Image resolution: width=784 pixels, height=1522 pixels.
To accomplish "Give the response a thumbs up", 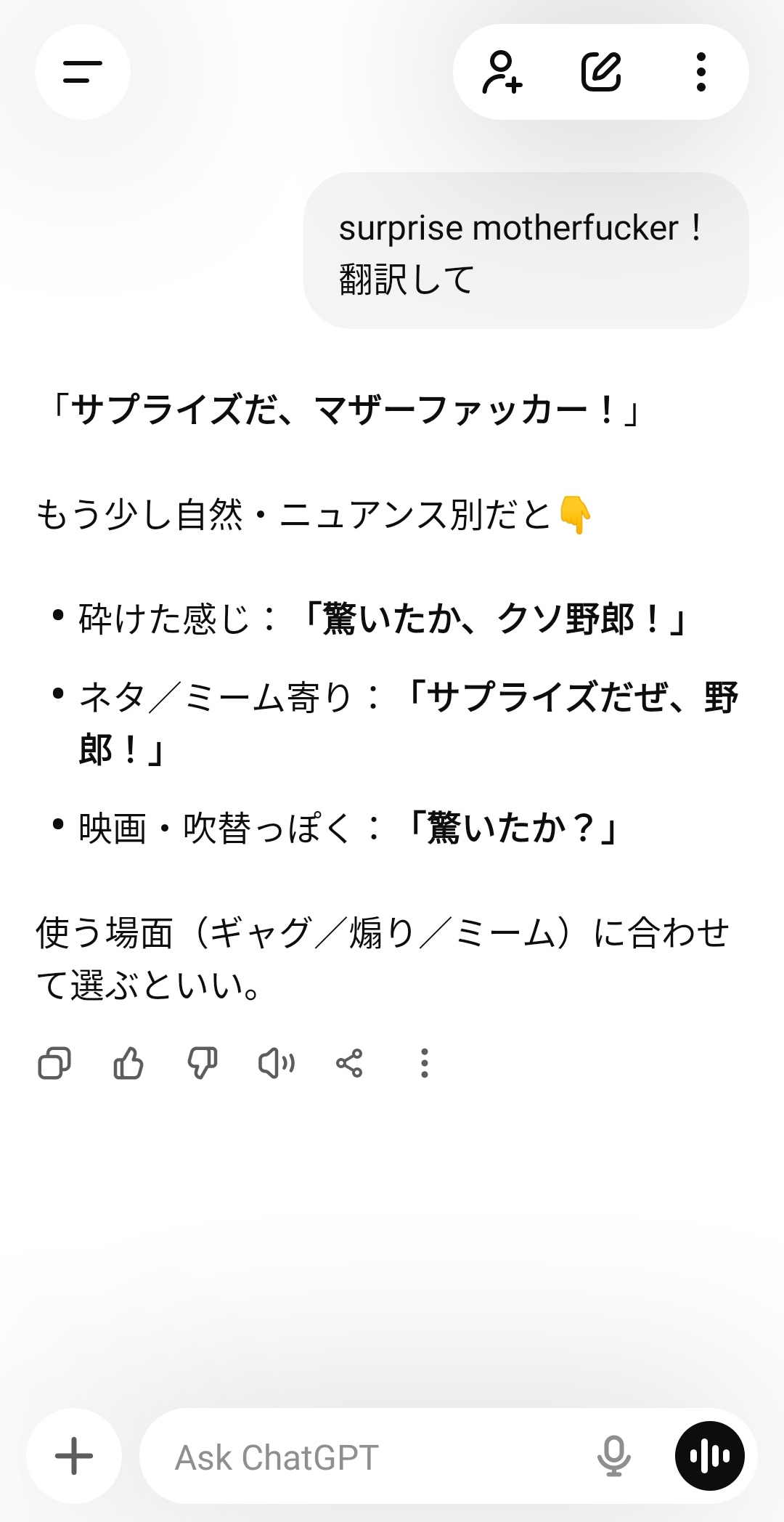I will (x=128, y=1064).
